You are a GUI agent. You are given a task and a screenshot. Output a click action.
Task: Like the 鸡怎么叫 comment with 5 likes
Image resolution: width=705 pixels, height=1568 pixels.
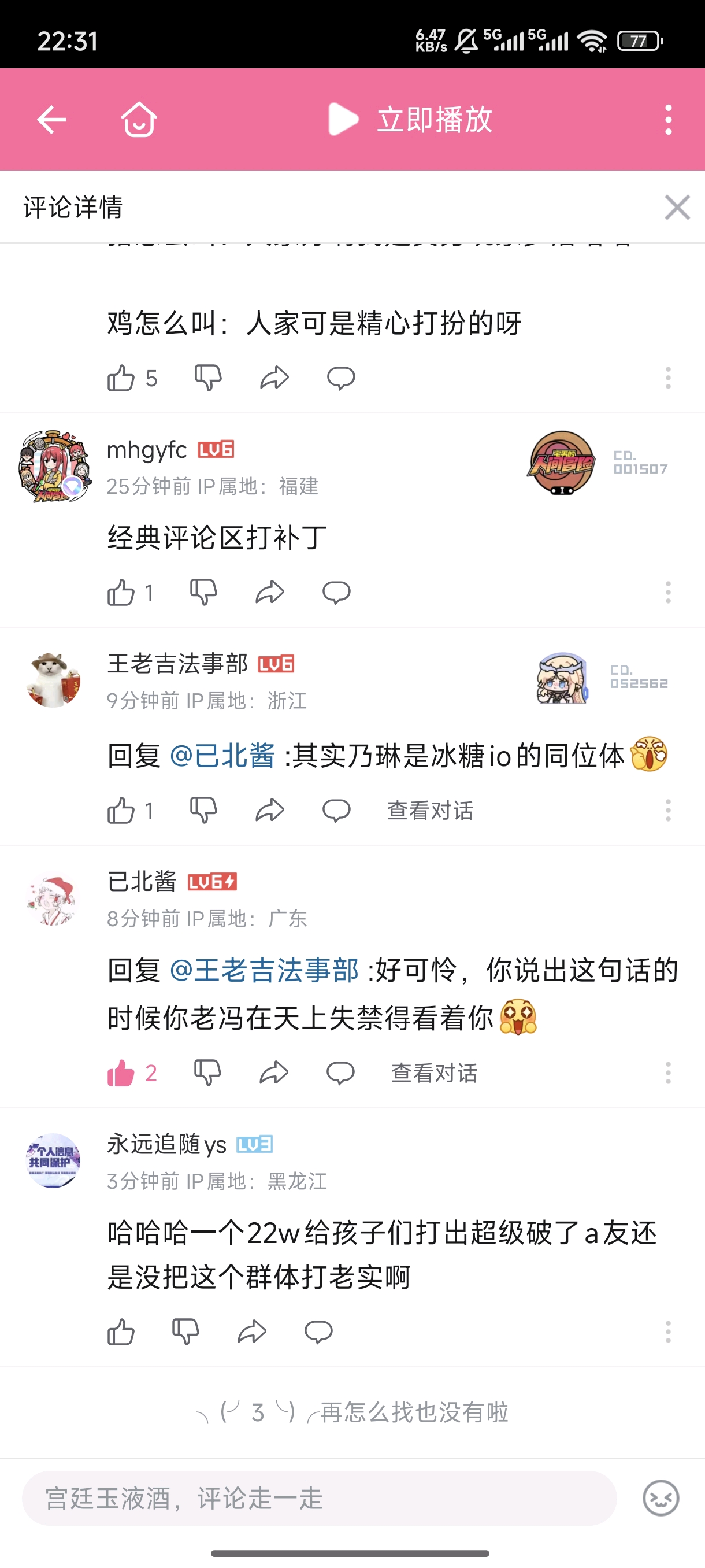pos(121,378)
